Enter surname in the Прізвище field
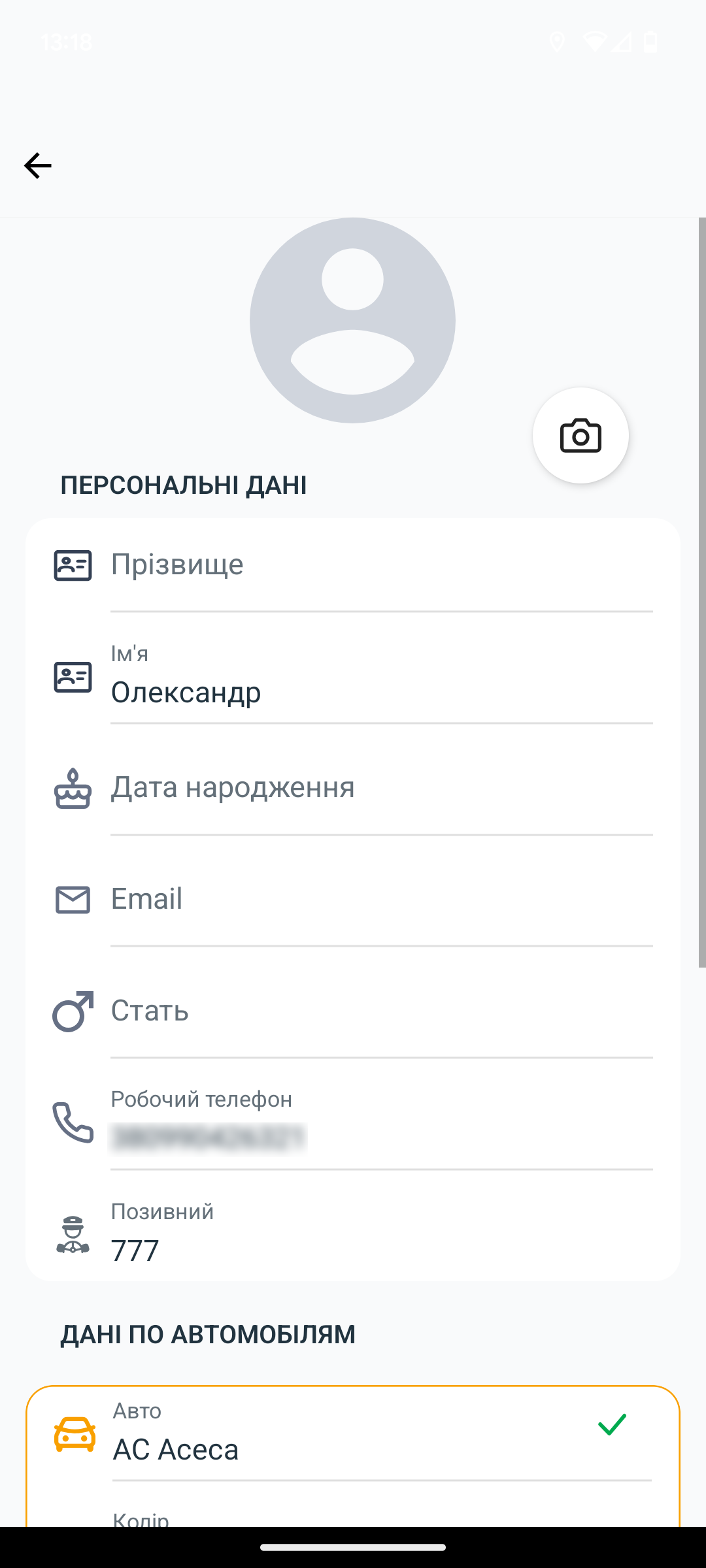 (382, 565)
